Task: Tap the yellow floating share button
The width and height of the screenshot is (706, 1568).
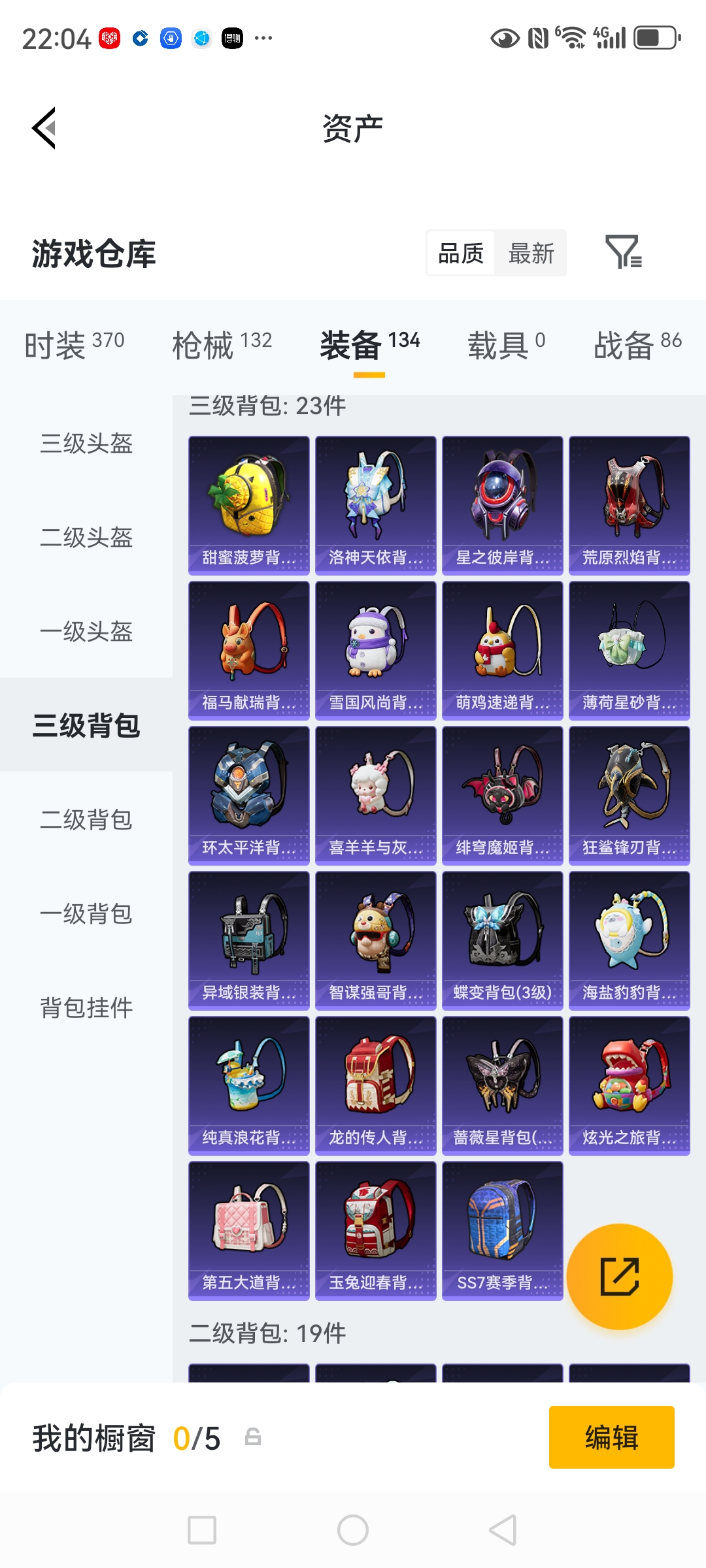Action: [619, 1276]
